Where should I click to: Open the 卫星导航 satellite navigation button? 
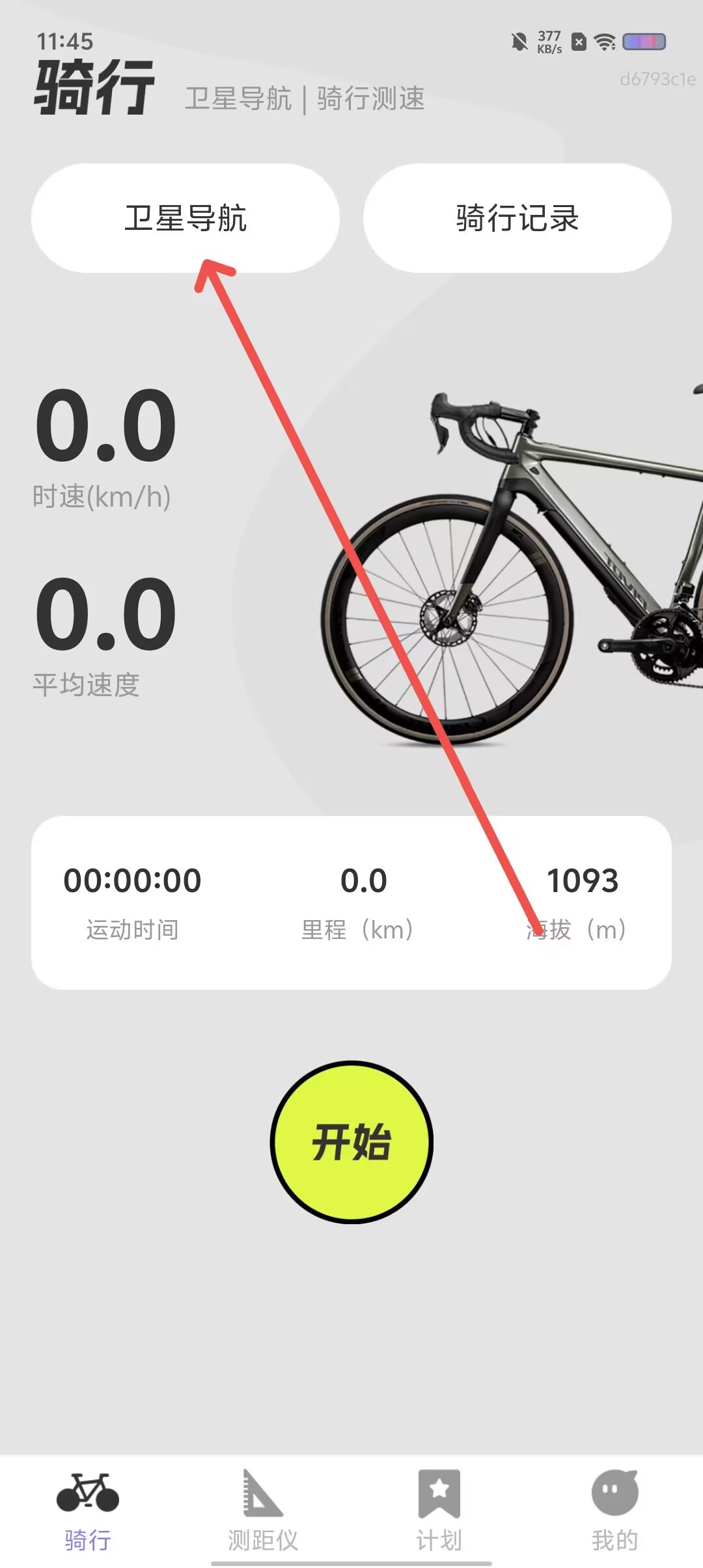[x=186, y=218]
